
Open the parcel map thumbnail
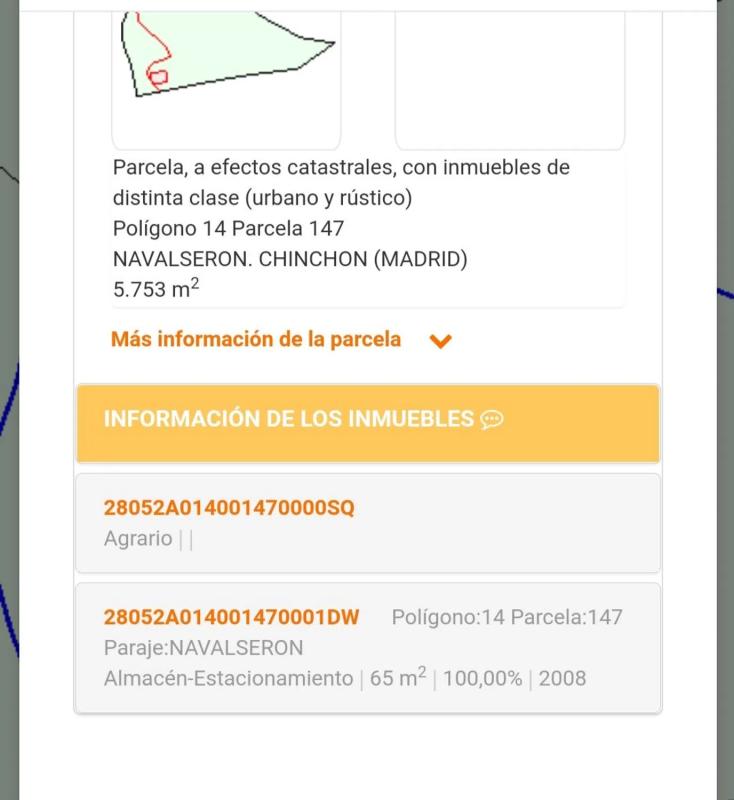click(226, 70)
